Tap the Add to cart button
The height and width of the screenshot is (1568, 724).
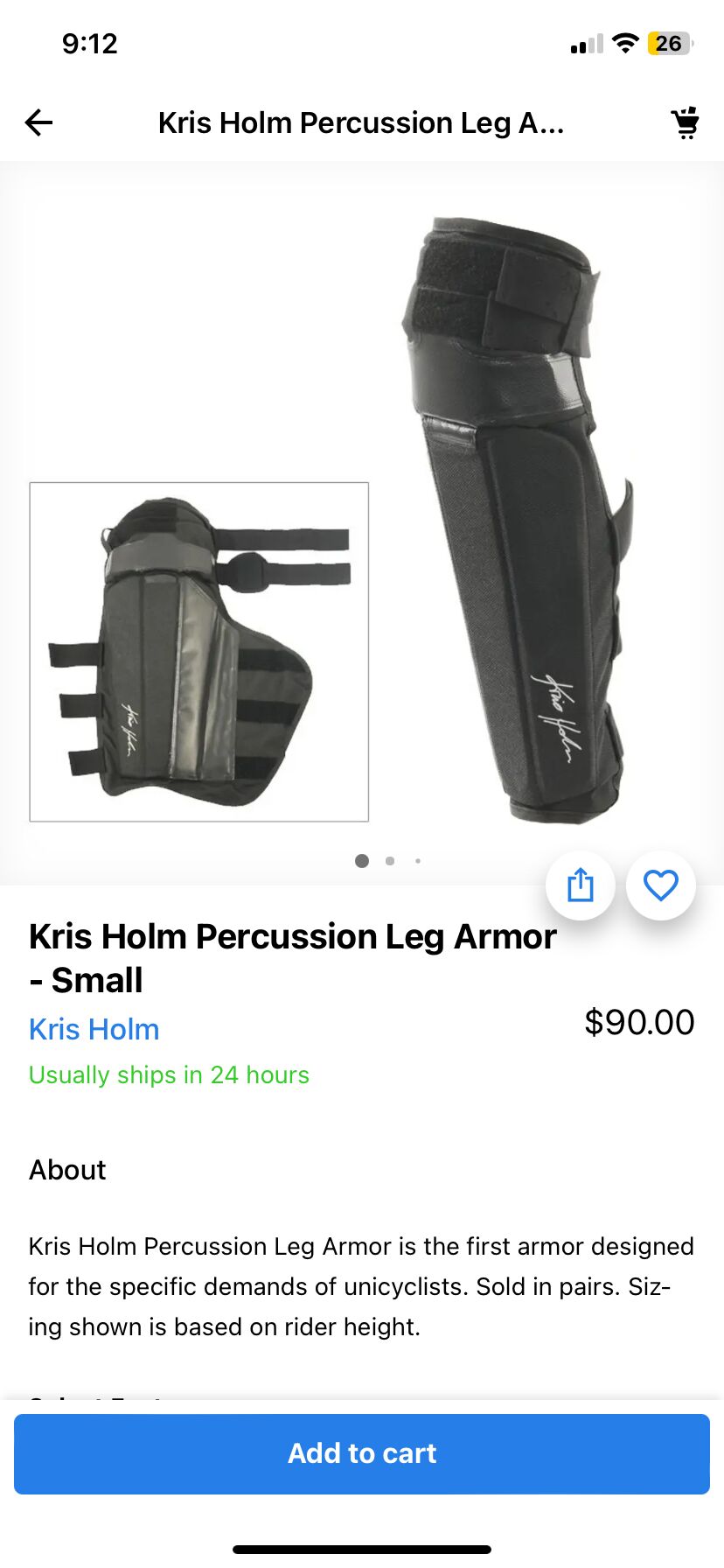(x=362, y=1453)
